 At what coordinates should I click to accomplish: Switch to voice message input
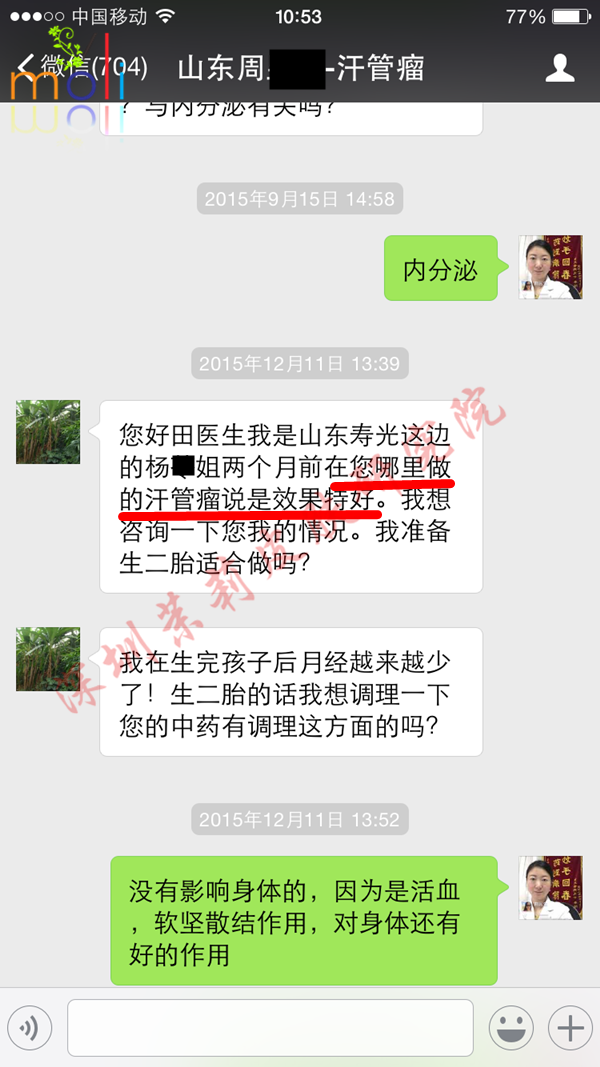[30, 1027]
